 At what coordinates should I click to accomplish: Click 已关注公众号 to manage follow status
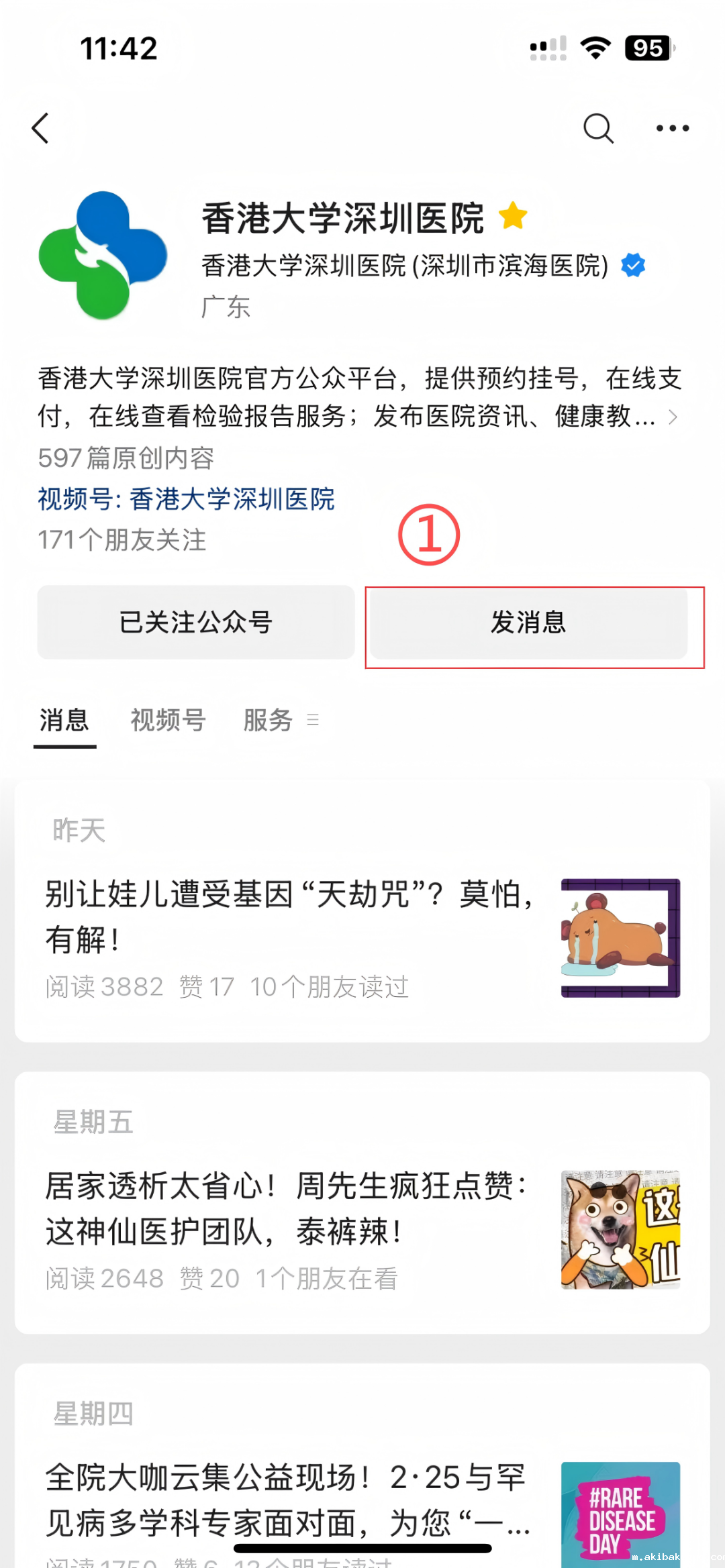(x=195, y=623)
